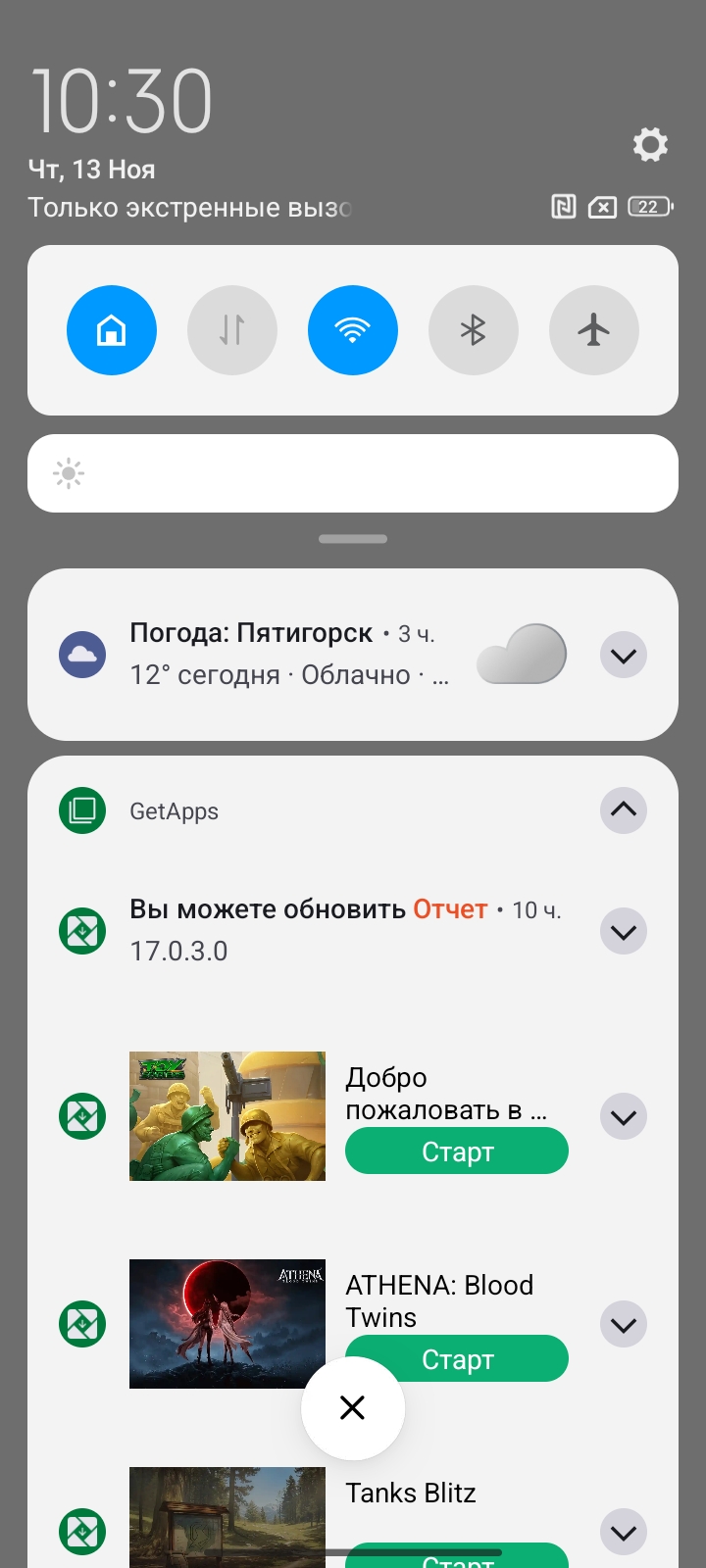
Task: Toggle the blue home quick setting
Action: pyautogui.click(x=112, y=330)
